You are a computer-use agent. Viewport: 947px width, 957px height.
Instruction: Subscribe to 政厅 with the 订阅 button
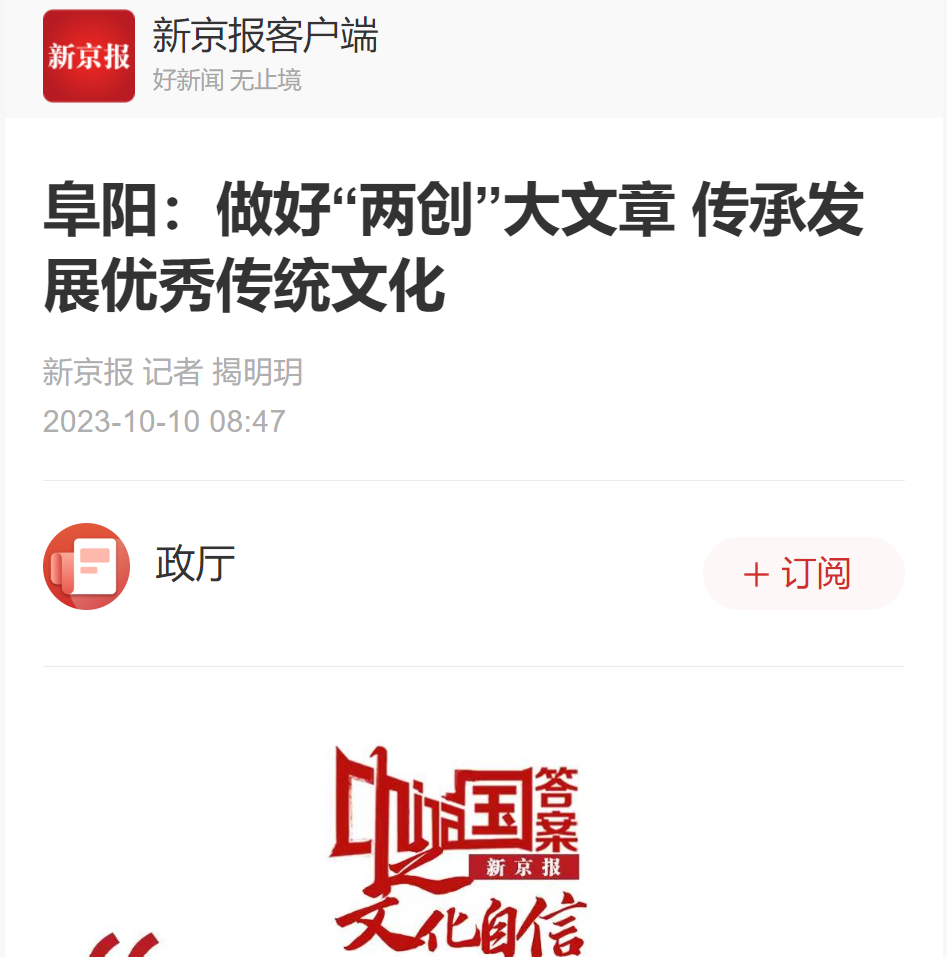(803, 574)
